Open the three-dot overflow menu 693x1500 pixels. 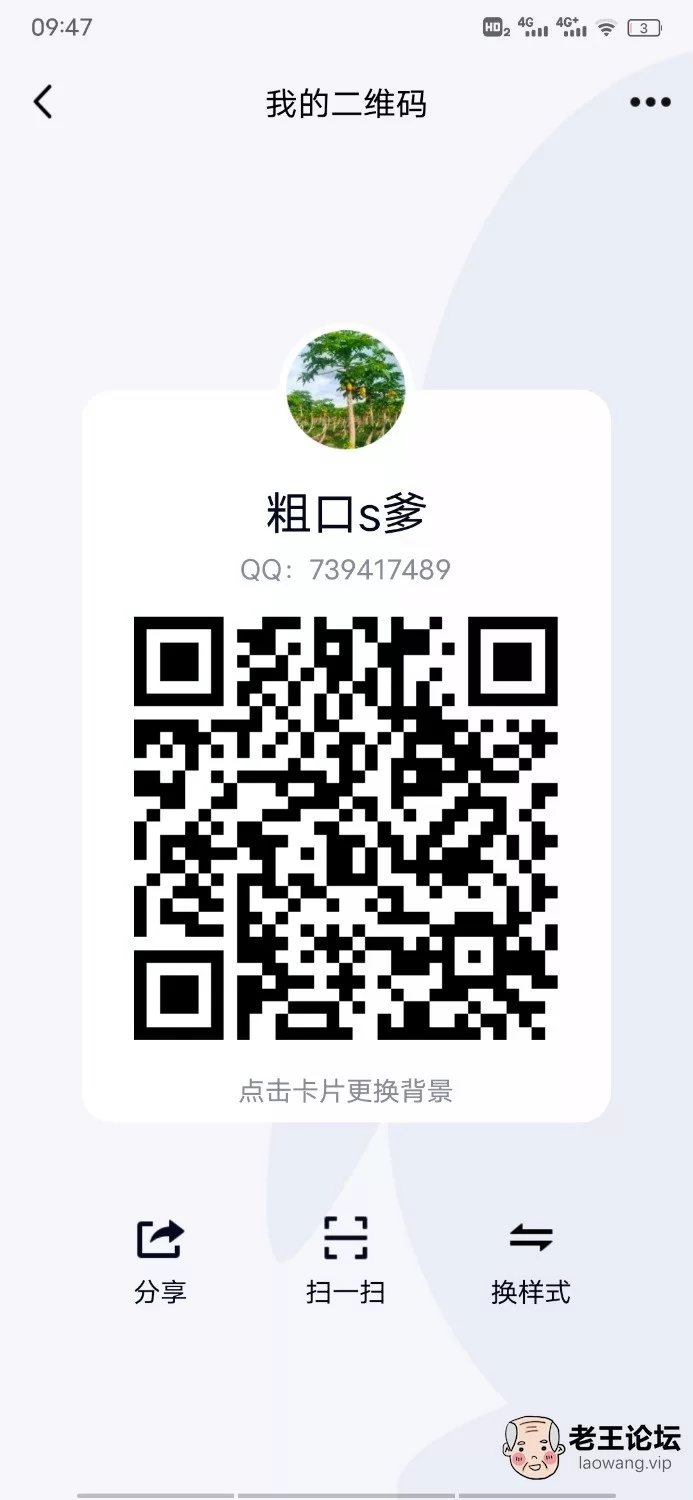point(650,102)
